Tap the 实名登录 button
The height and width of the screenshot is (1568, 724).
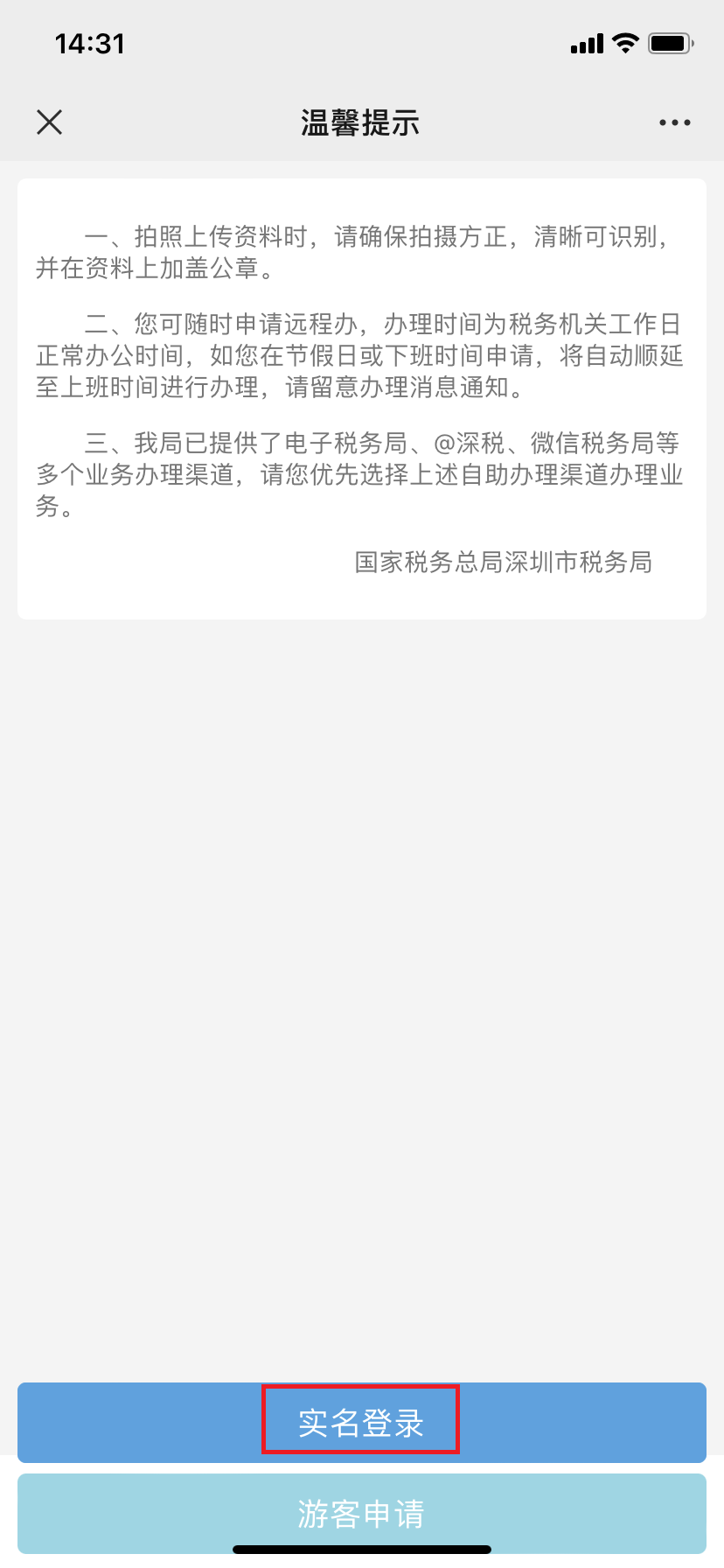[x=362, y=1423]
